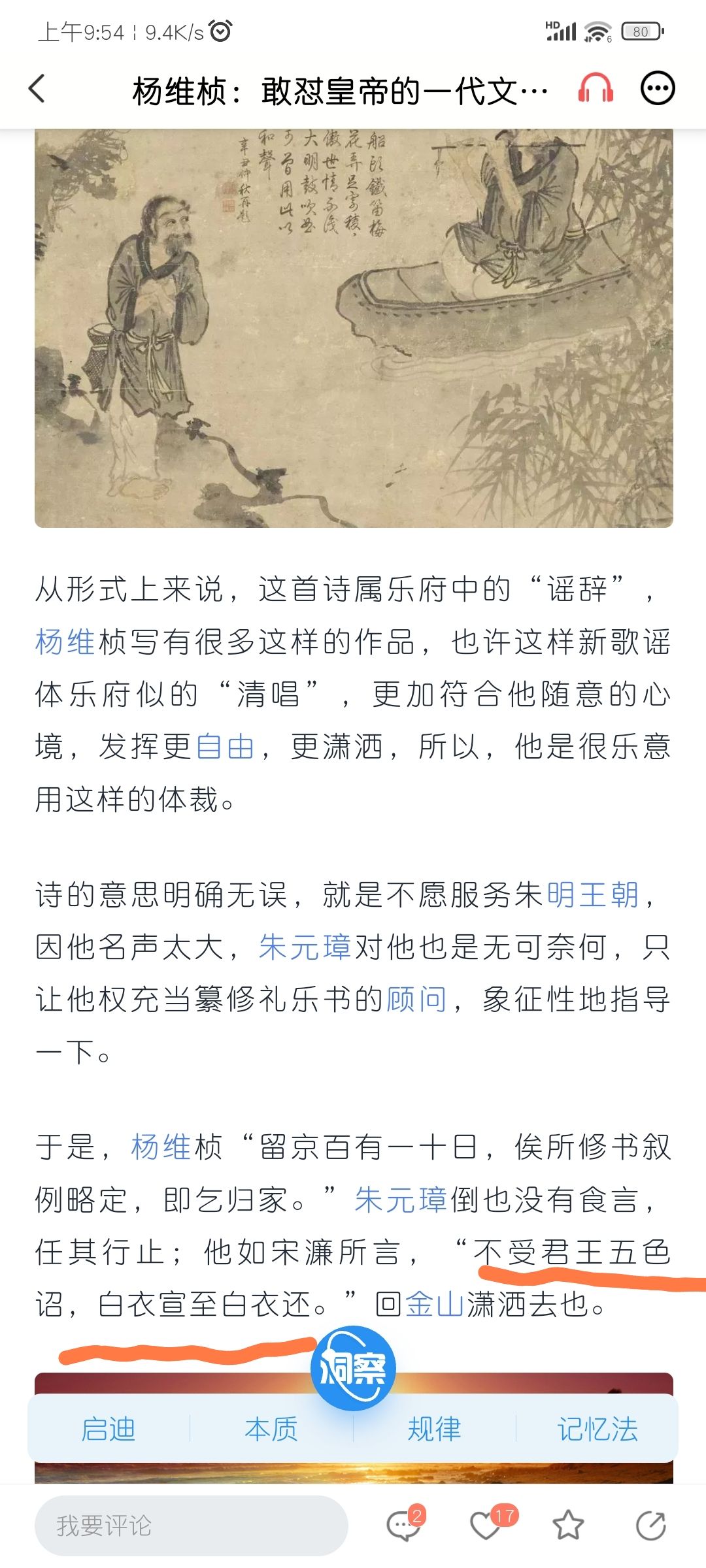This screenshot has width=706, height=1568.
Task: Listen to the article via the headphone icon
Action: [596, 88]
